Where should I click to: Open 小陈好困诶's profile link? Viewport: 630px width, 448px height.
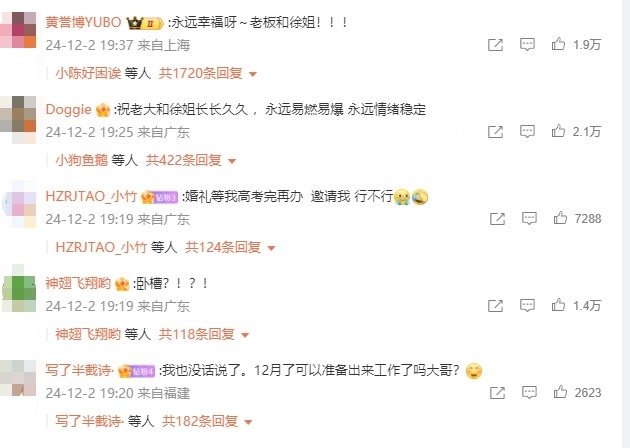click(87, 74)
